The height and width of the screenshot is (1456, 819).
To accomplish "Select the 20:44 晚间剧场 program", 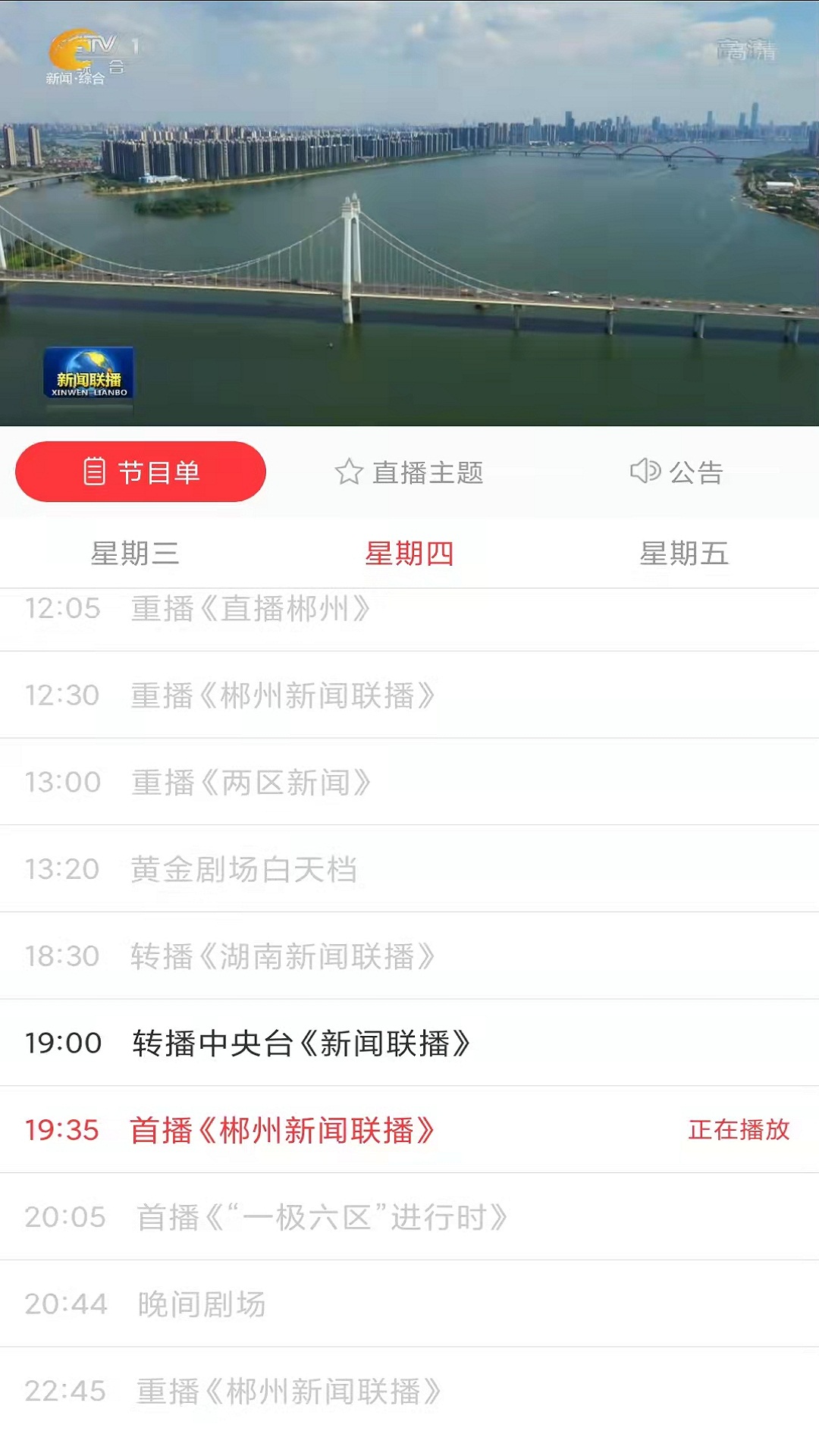I will pos(409,1304).
